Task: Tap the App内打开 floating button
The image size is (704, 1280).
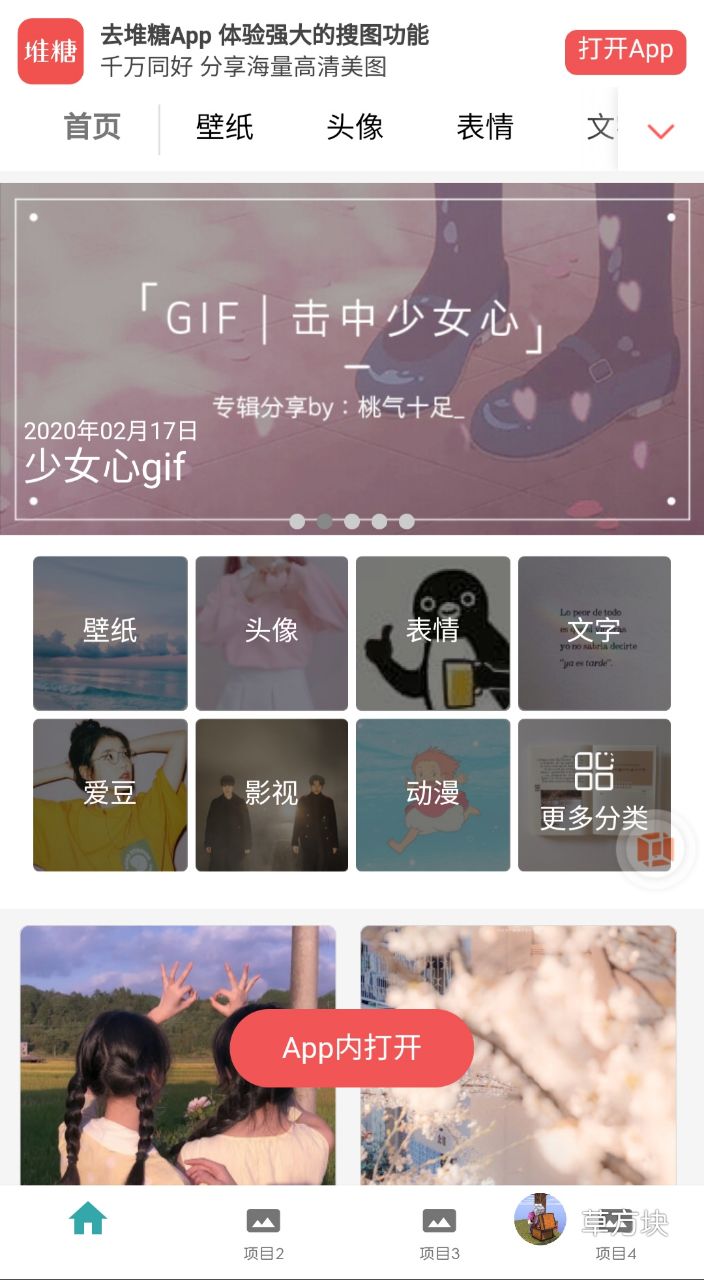Action: (x=352, y=1047)
